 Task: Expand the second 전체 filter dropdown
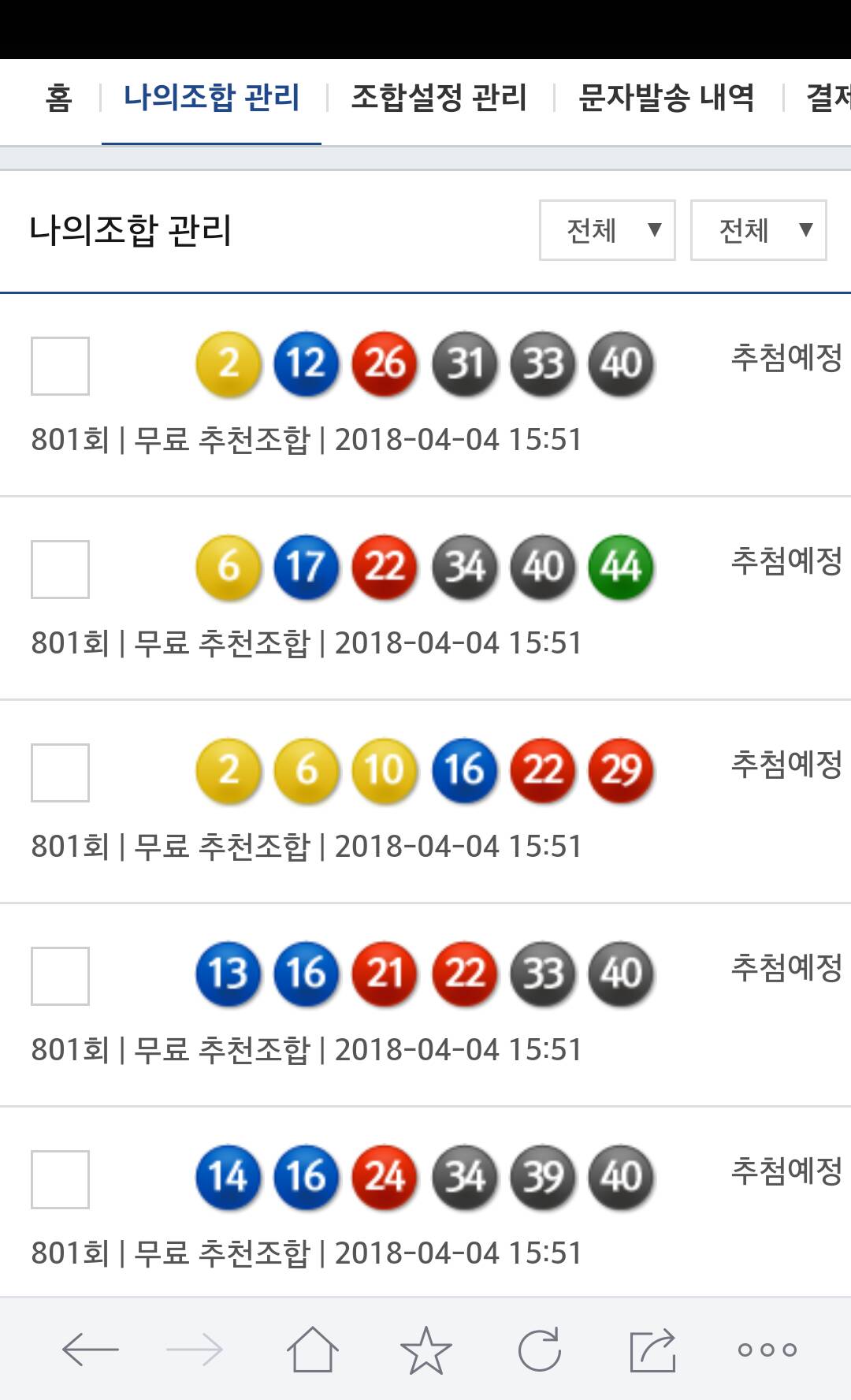(758, 230)
